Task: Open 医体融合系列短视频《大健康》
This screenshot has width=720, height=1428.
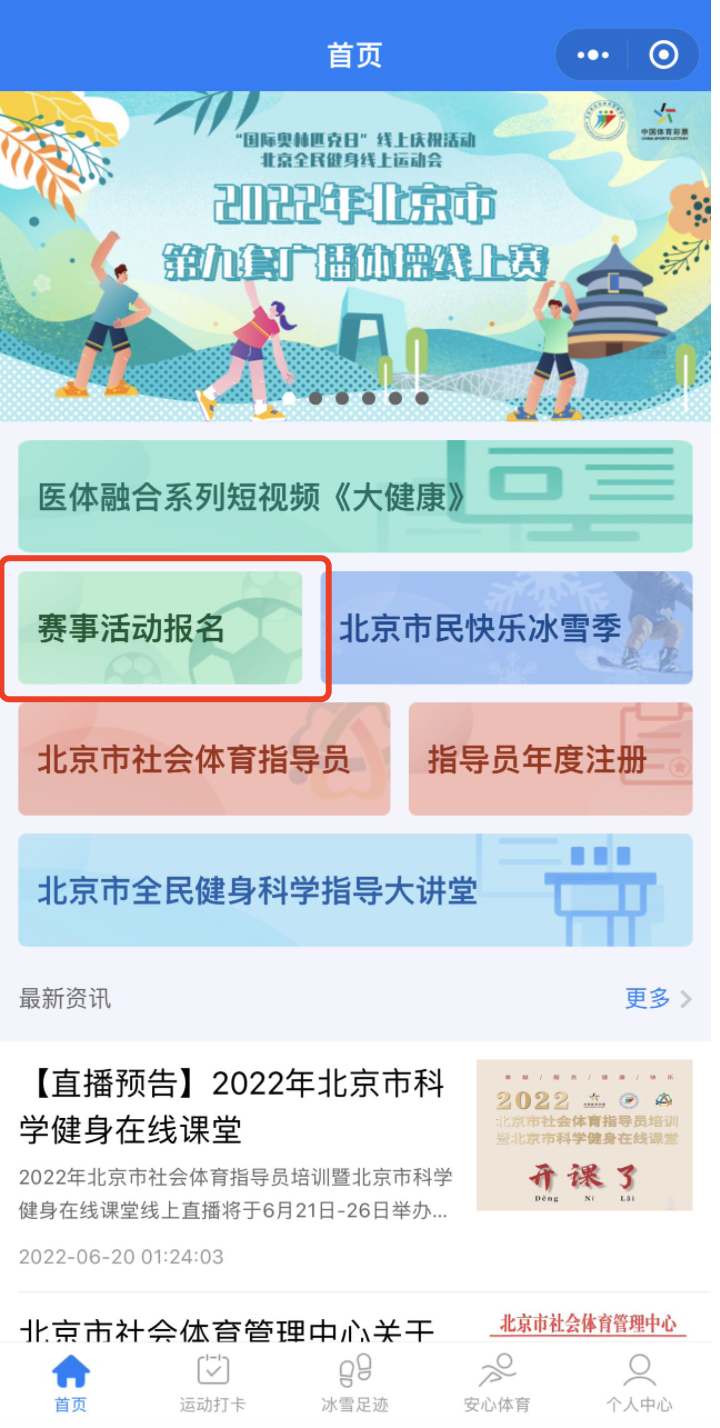Action: coord(355,496)
